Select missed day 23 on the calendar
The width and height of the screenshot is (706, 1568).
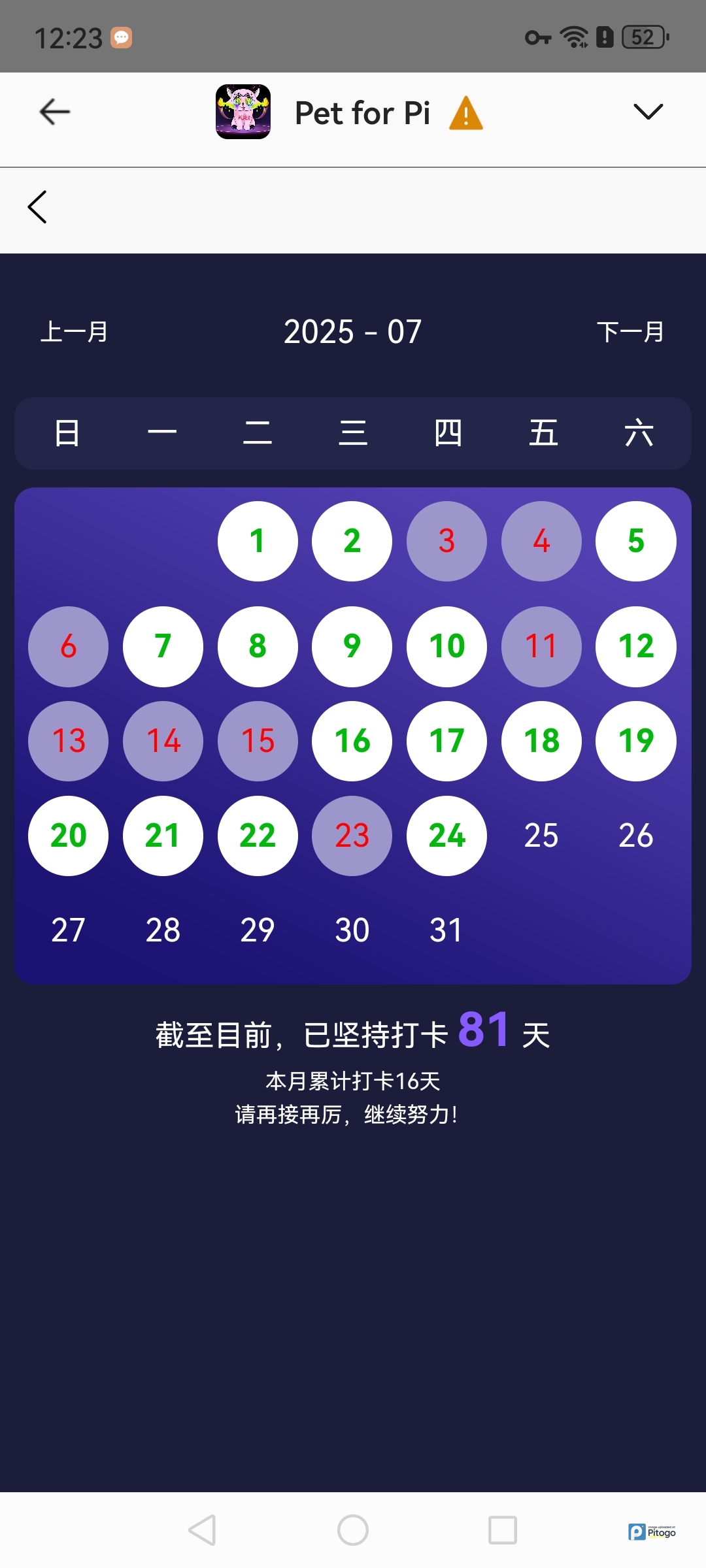click(x=352, y=836)
